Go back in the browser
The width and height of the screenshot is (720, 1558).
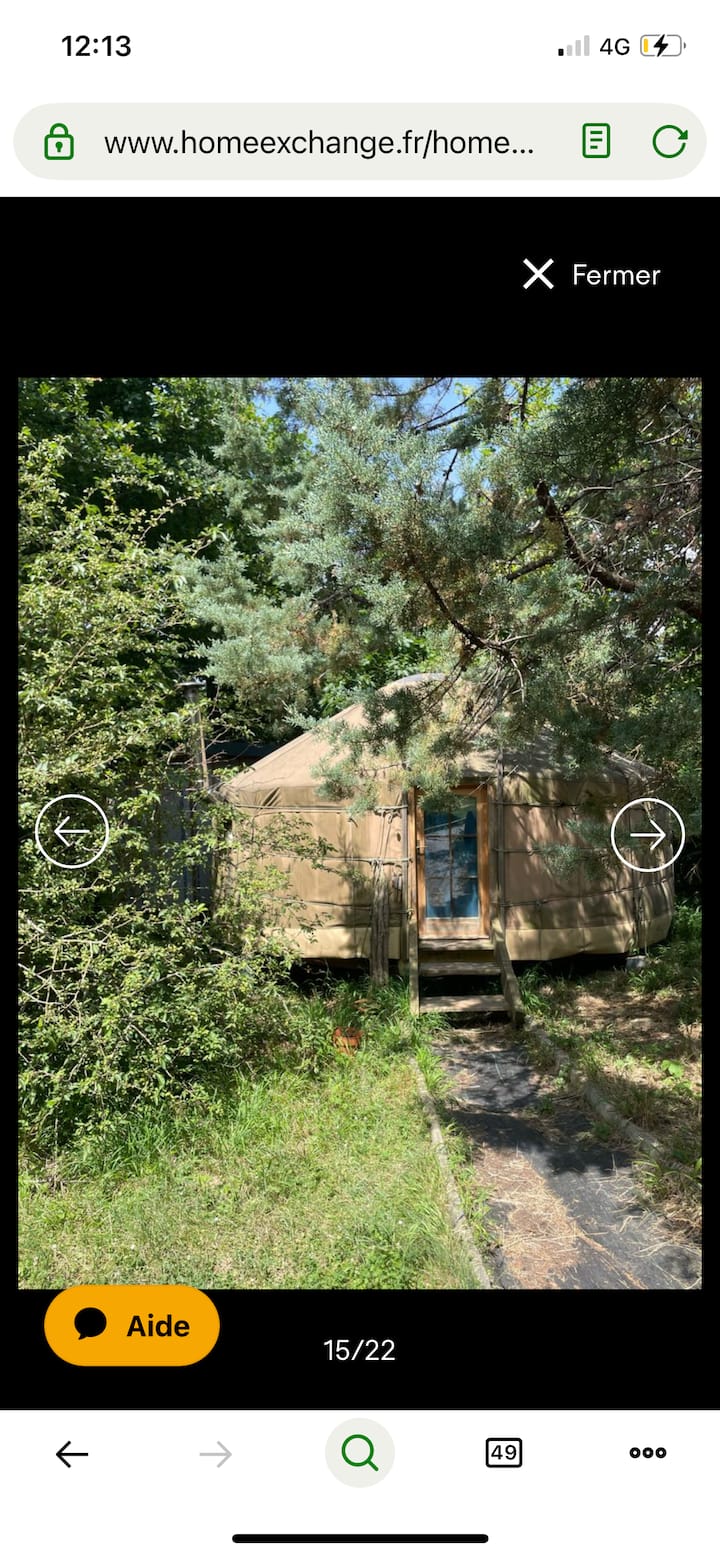[72, 1453]
